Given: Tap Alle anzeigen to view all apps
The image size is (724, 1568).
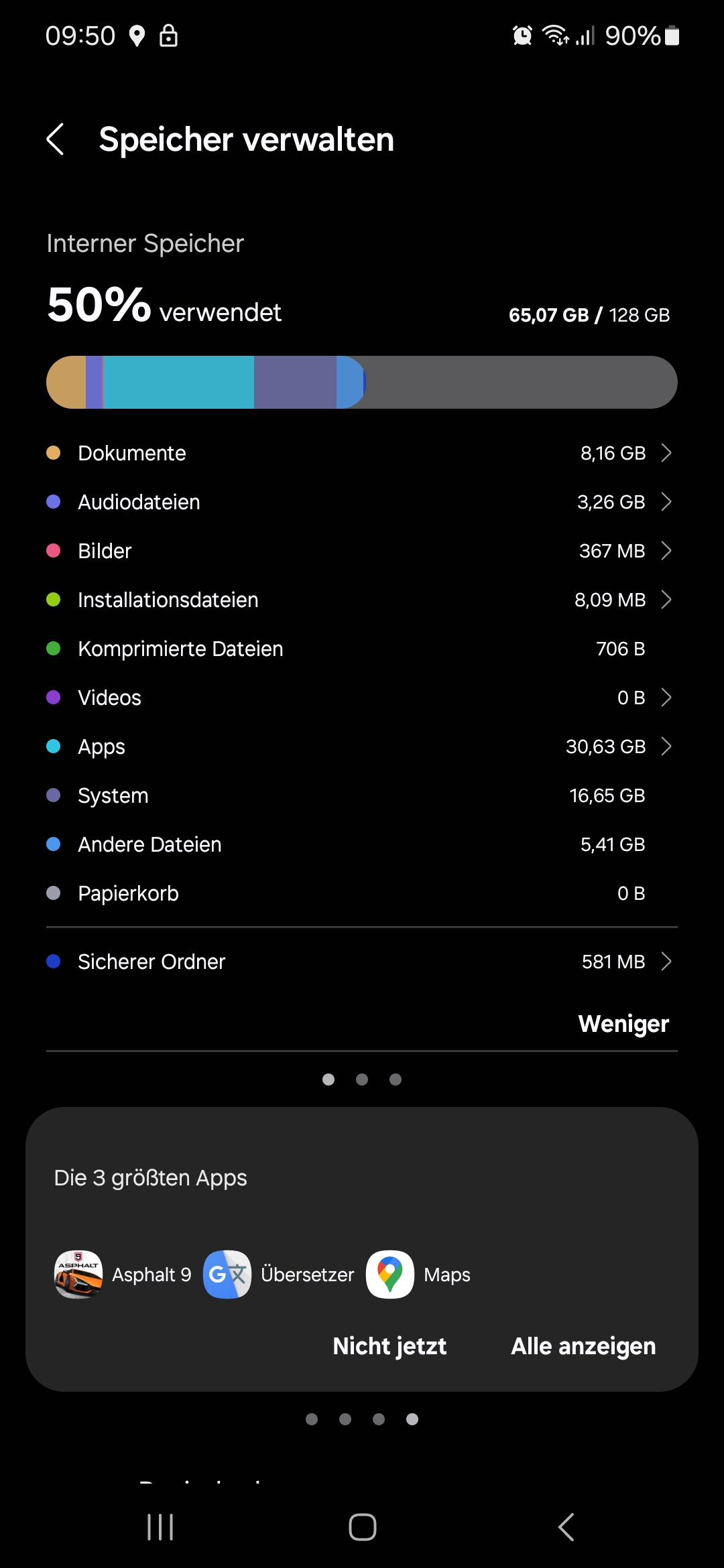Looking at the screenshot, I should [583, 1346].
